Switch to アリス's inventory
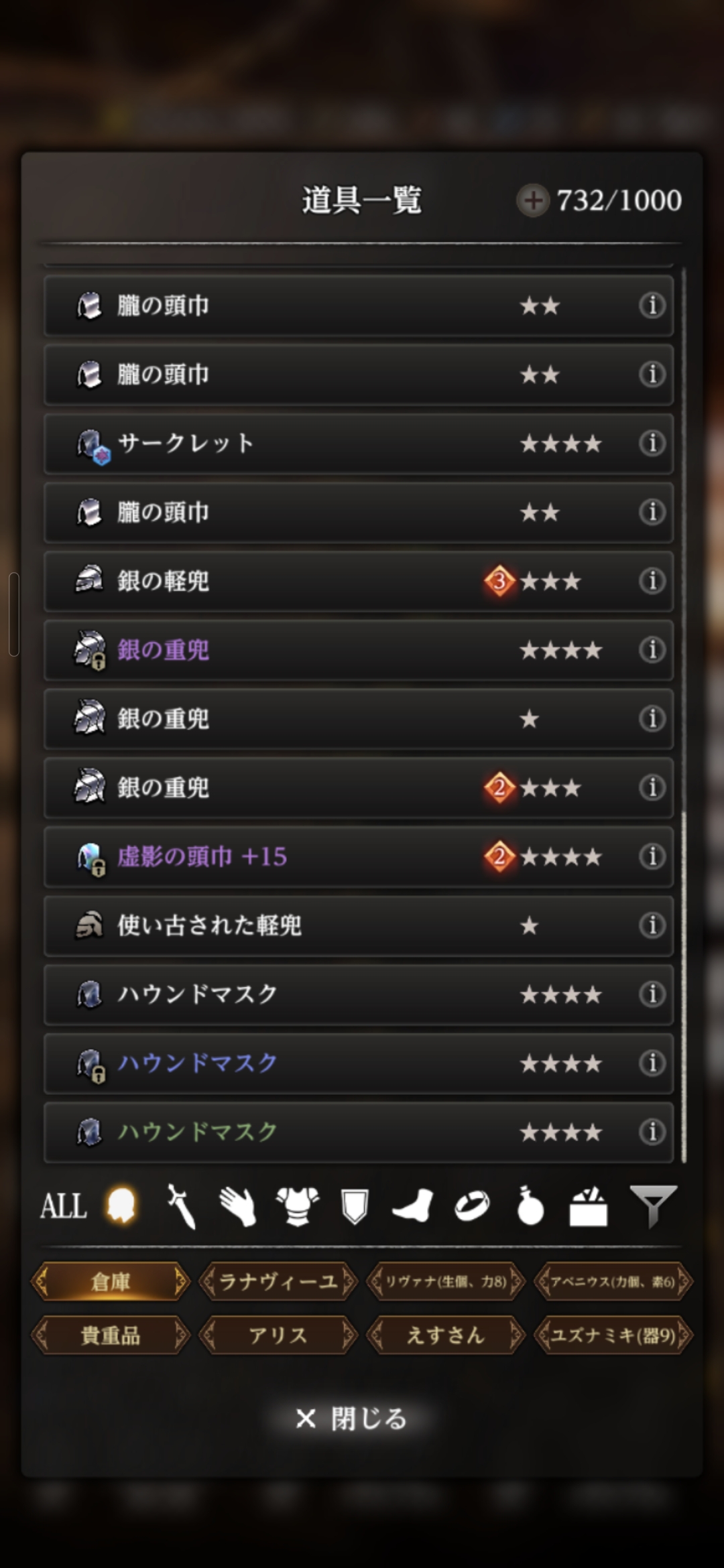Screen dimensions: 724x1568 coord(278,1335)
